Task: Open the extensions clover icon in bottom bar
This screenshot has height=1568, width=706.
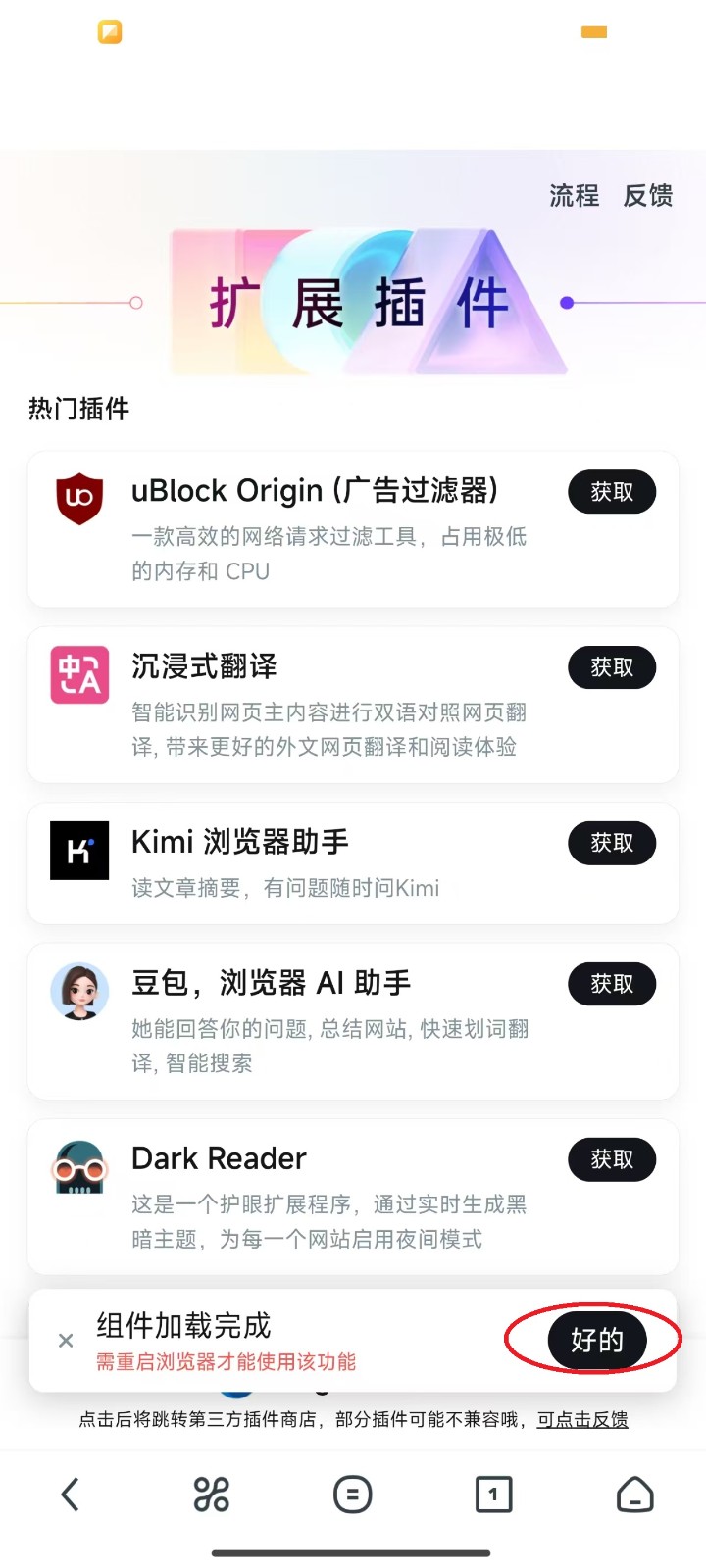Action: (211, 1494)
